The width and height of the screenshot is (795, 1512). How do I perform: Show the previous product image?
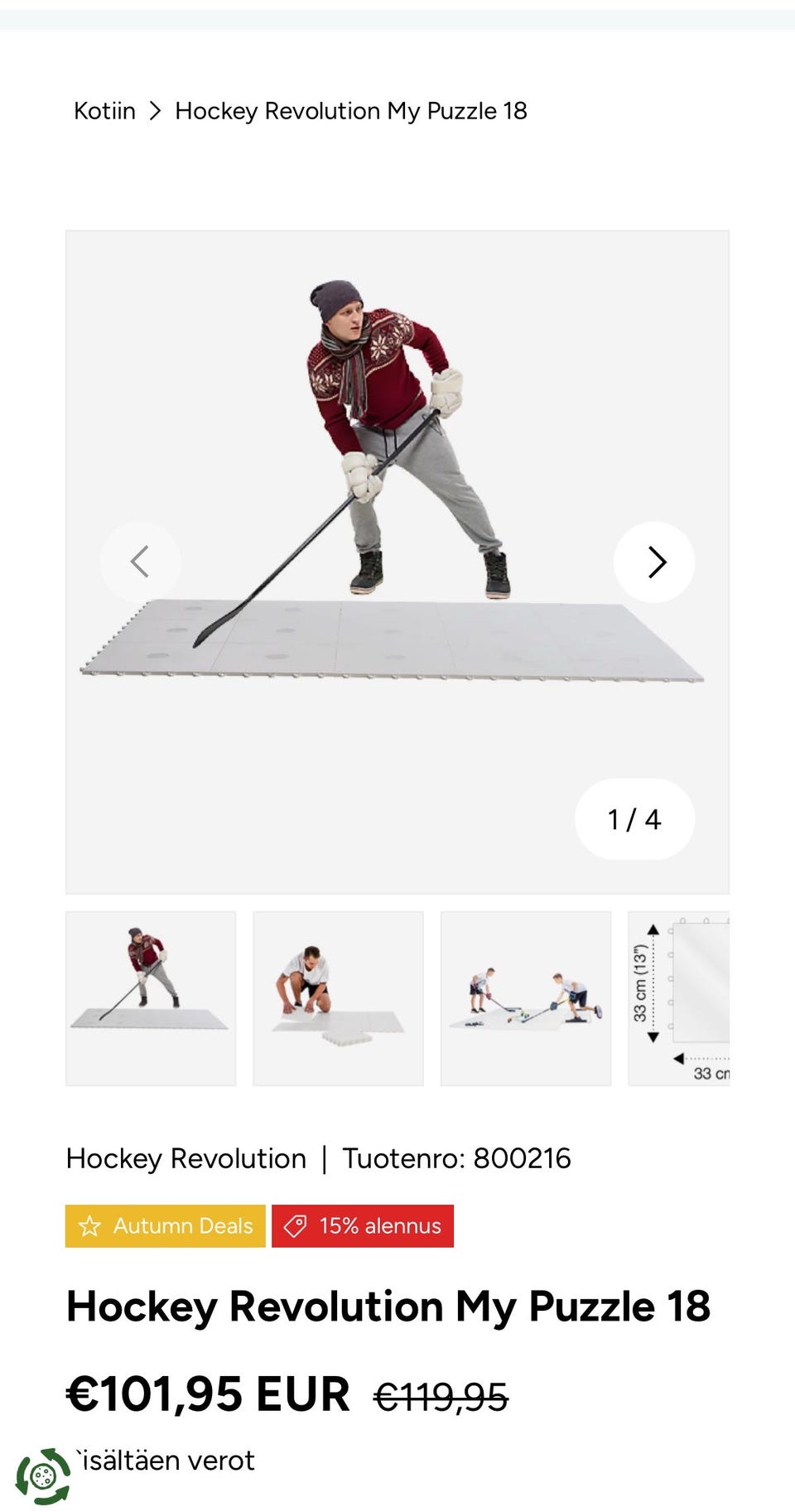[x=141, y=562]
